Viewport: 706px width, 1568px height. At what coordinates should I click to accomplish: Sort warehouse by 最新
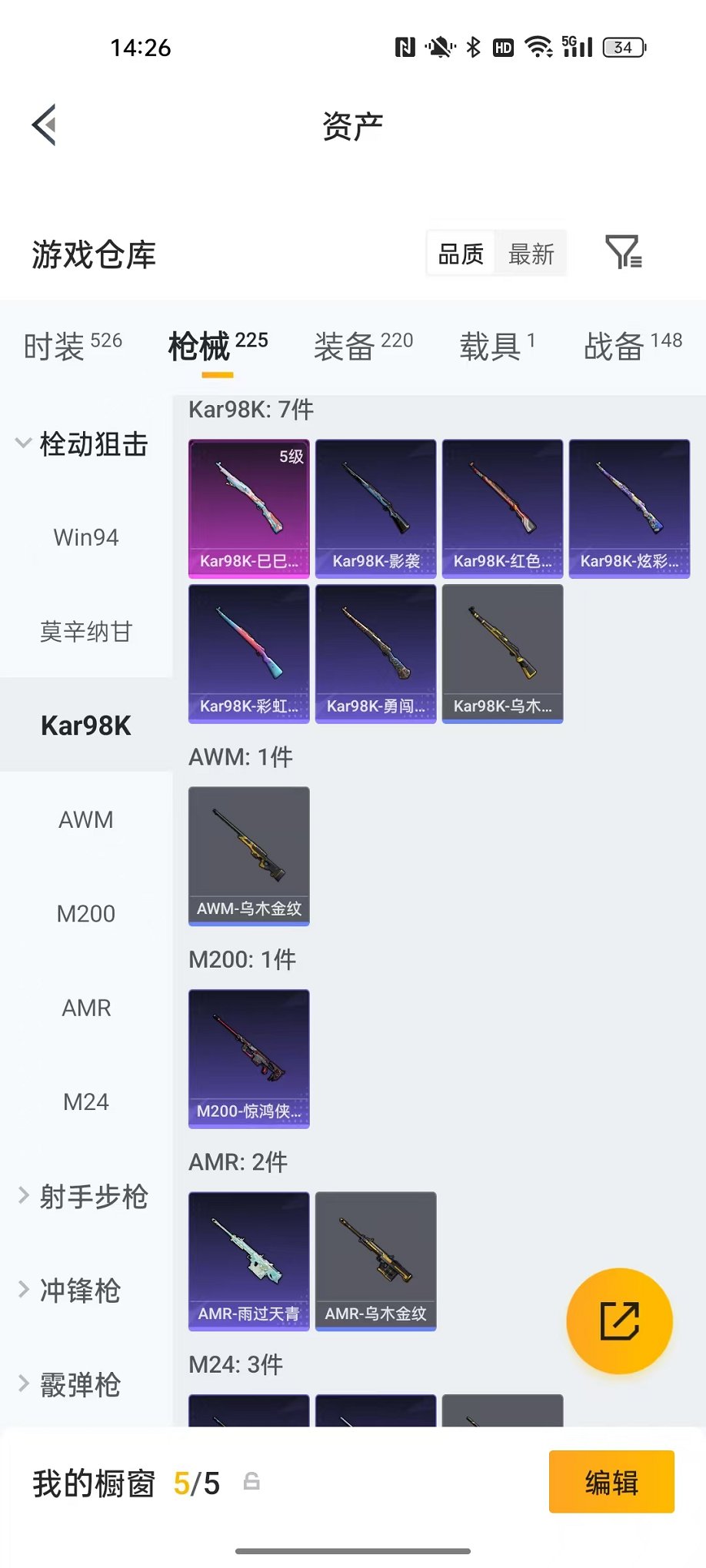pyautogui.click(x=531, y=254)
